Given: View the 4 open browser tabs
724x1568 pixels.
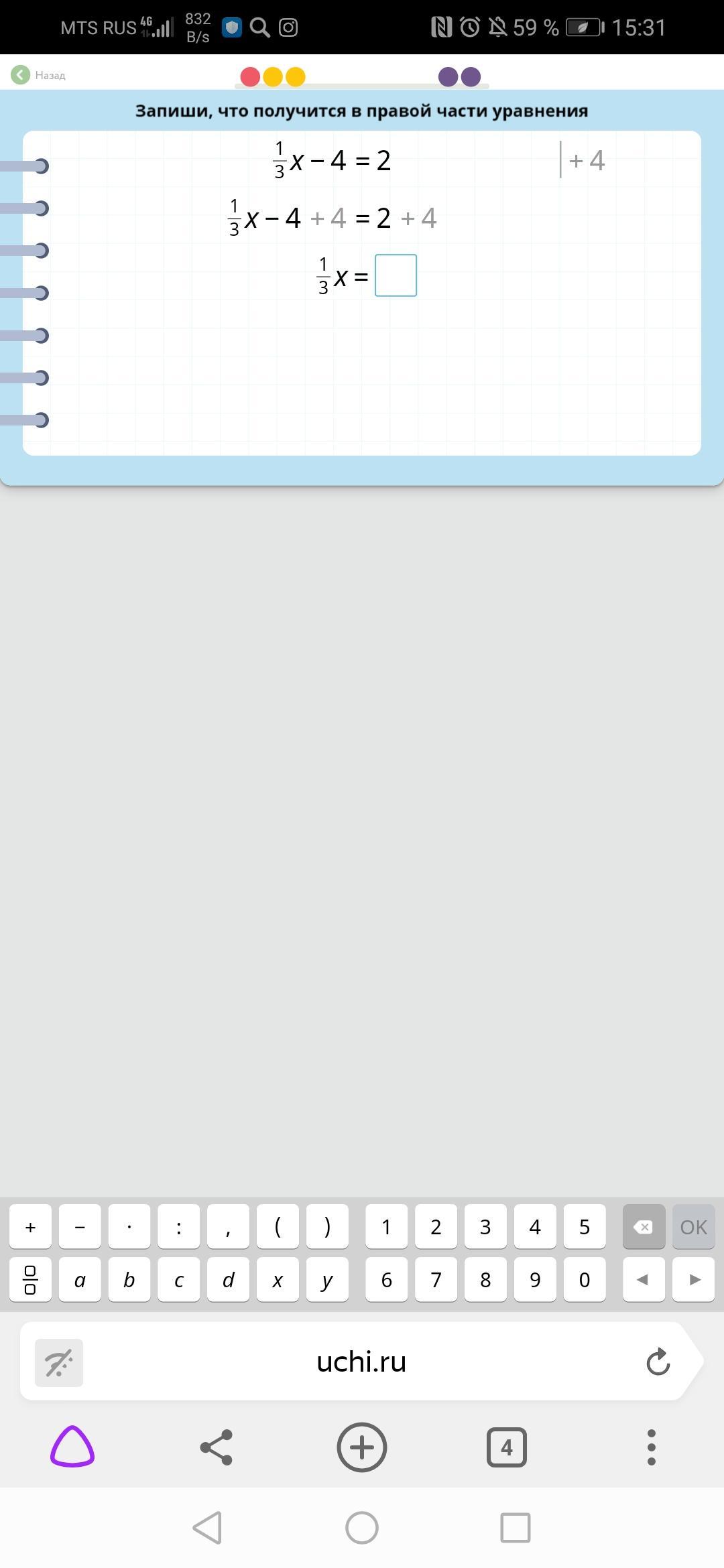Looking at the screenshot, I should click(x=506, y=1447).
